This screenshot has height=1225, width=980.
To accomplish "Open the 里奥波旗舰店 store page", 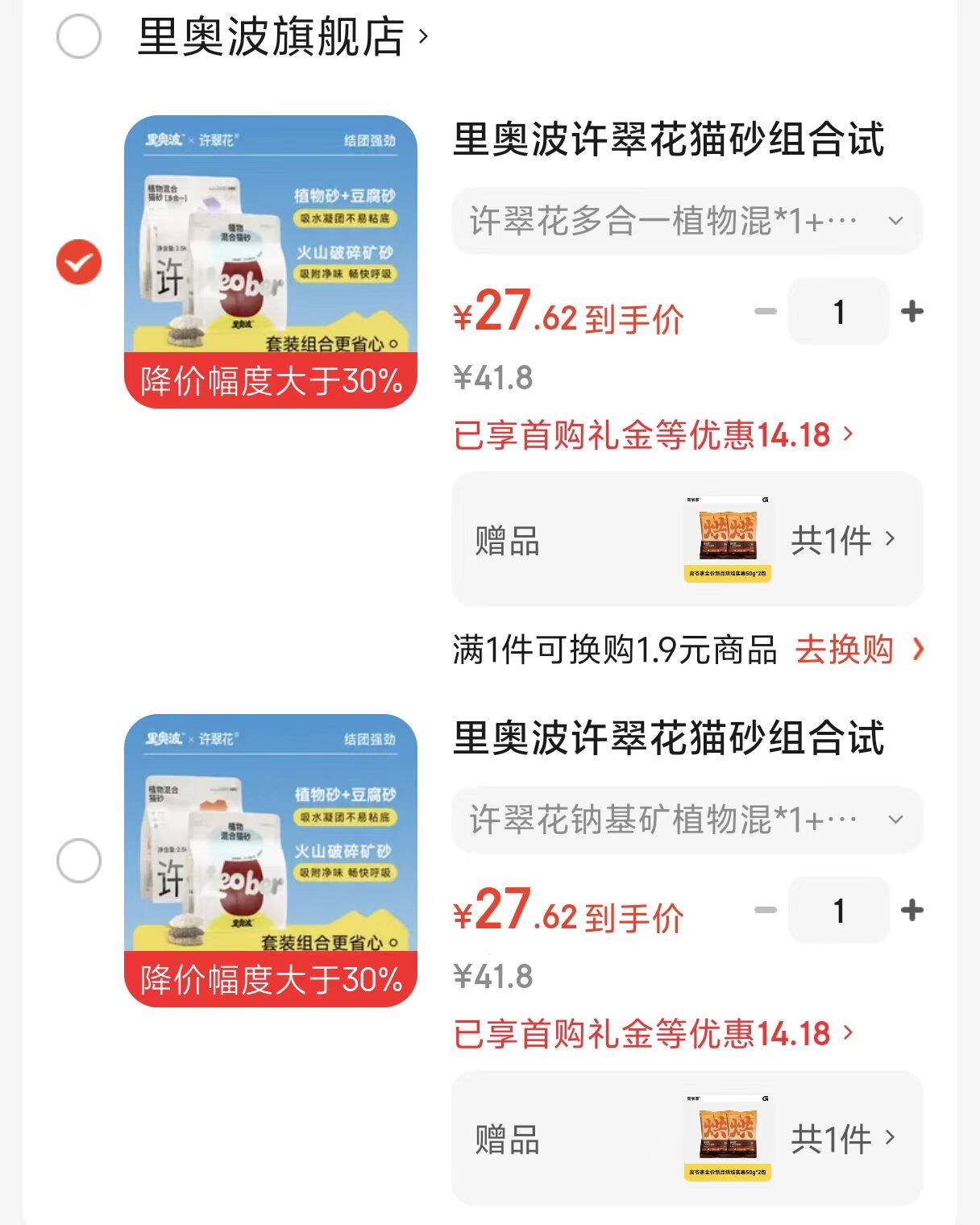I will pos(282,36).
